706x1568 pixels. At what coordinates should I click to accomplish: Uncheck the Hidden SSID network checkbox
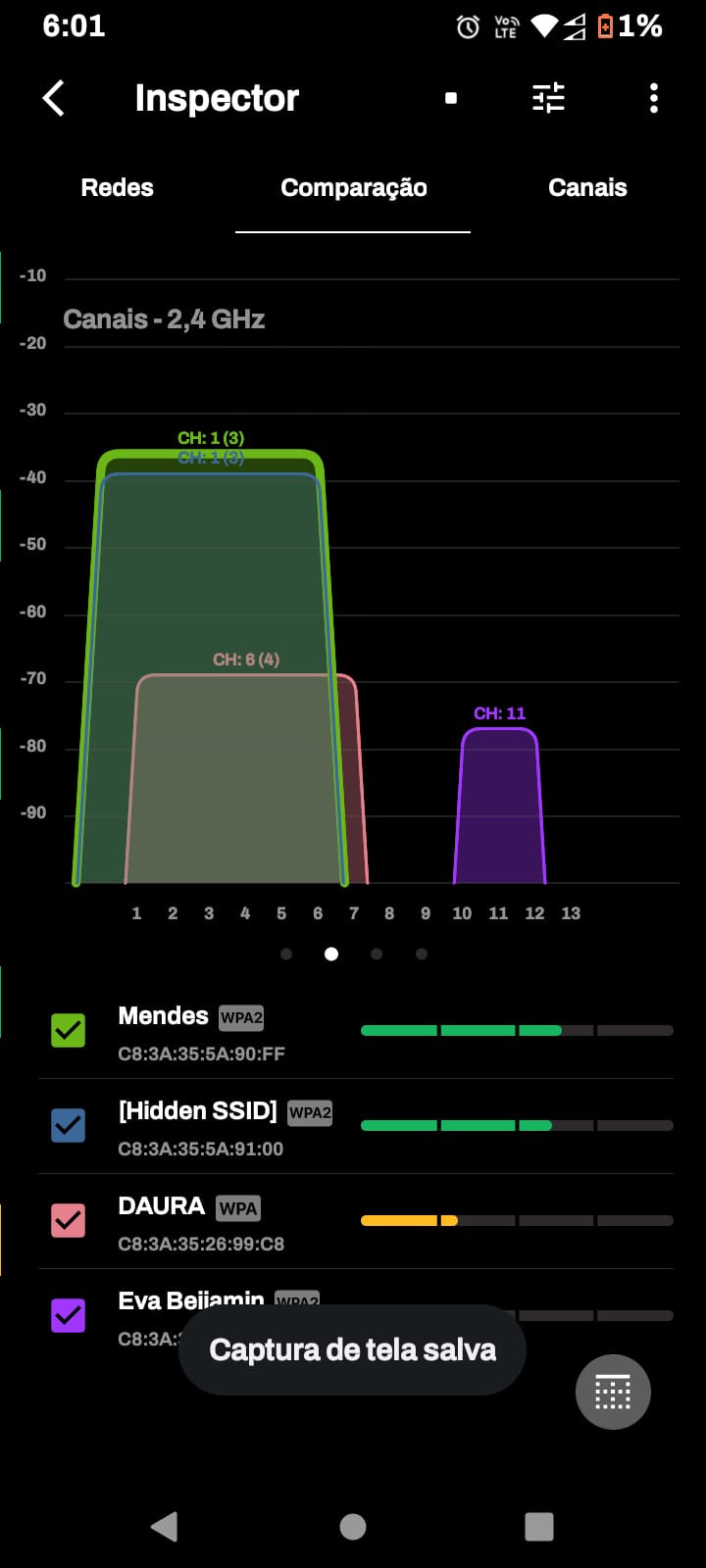click(x=68, y=1125)
